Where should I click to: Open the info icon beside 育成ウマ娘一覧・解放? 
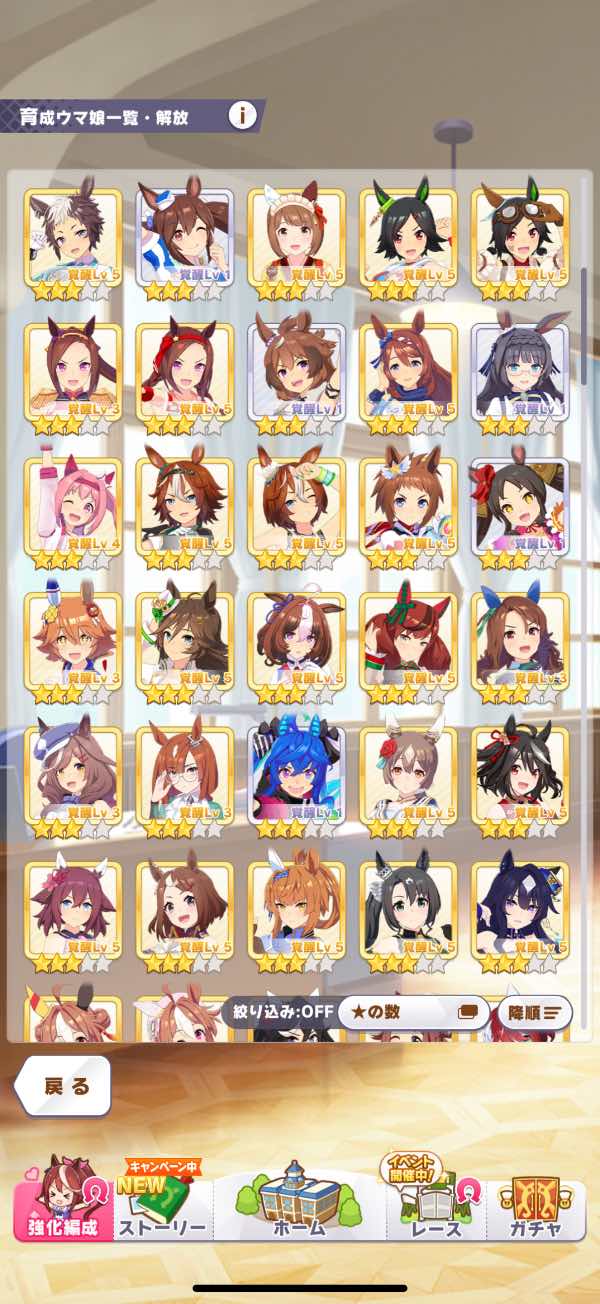pos(242,116)
